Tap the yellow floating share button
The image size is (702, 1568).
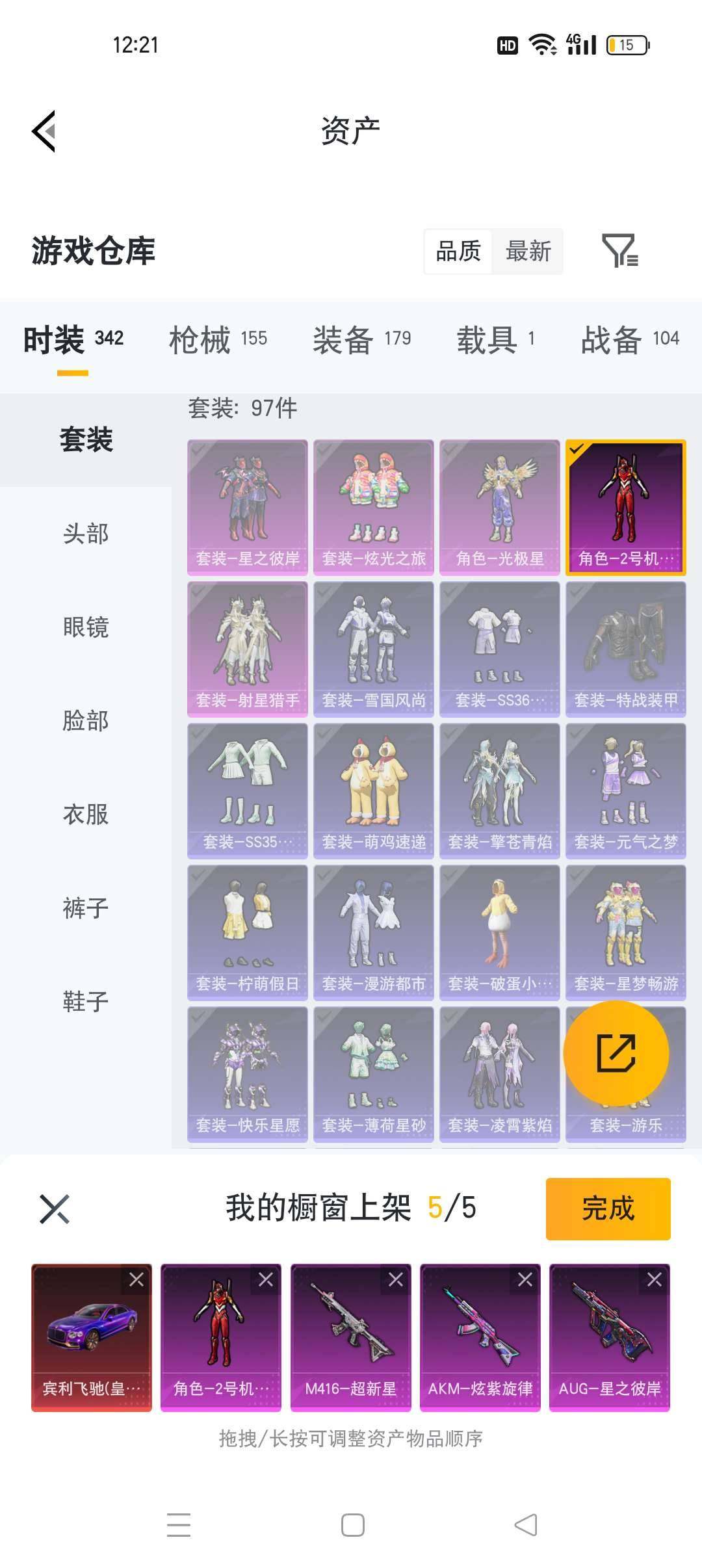(616, 1053)
